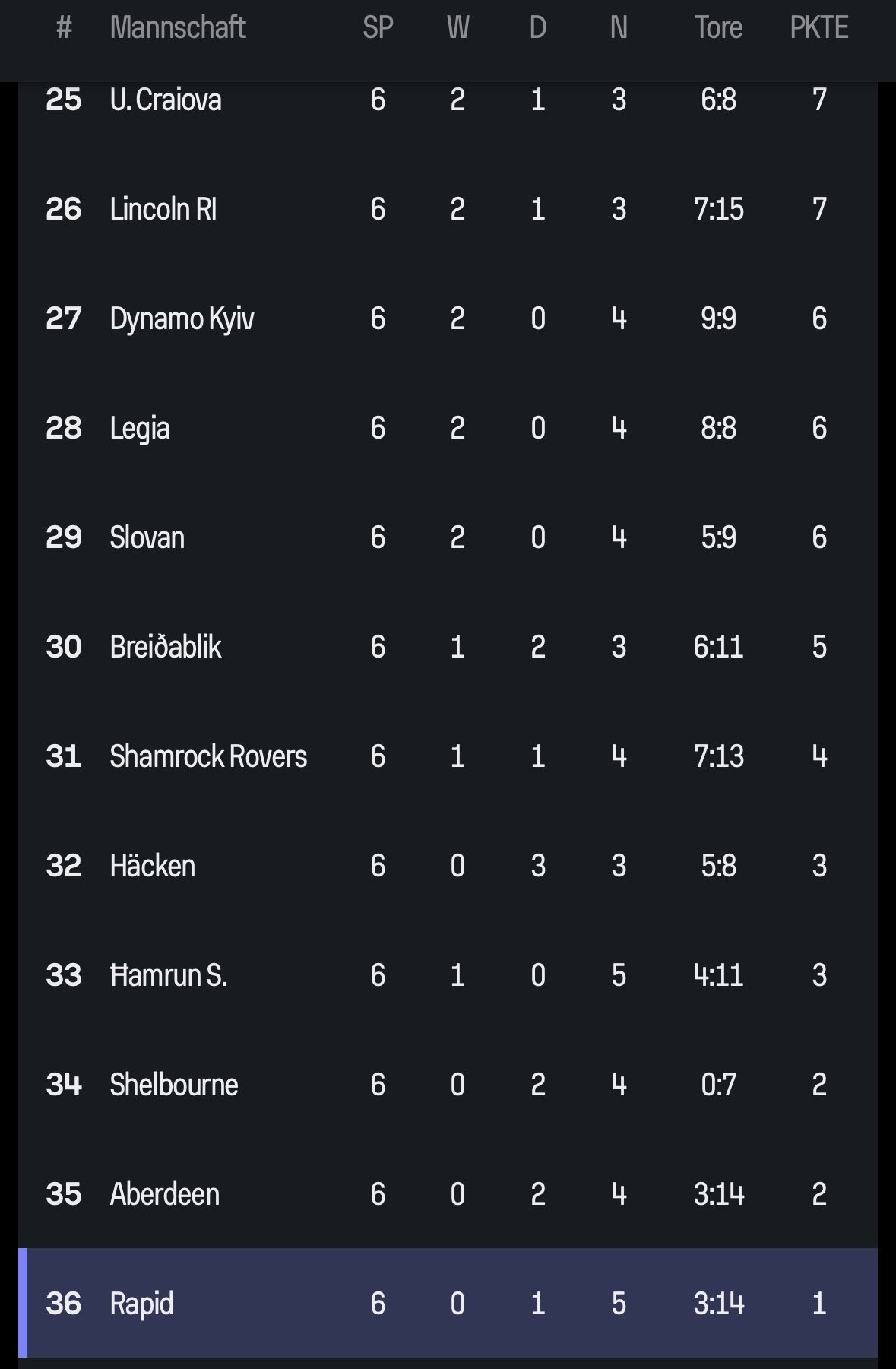Open the highlighted Rapid row

tap(141, 1304)
